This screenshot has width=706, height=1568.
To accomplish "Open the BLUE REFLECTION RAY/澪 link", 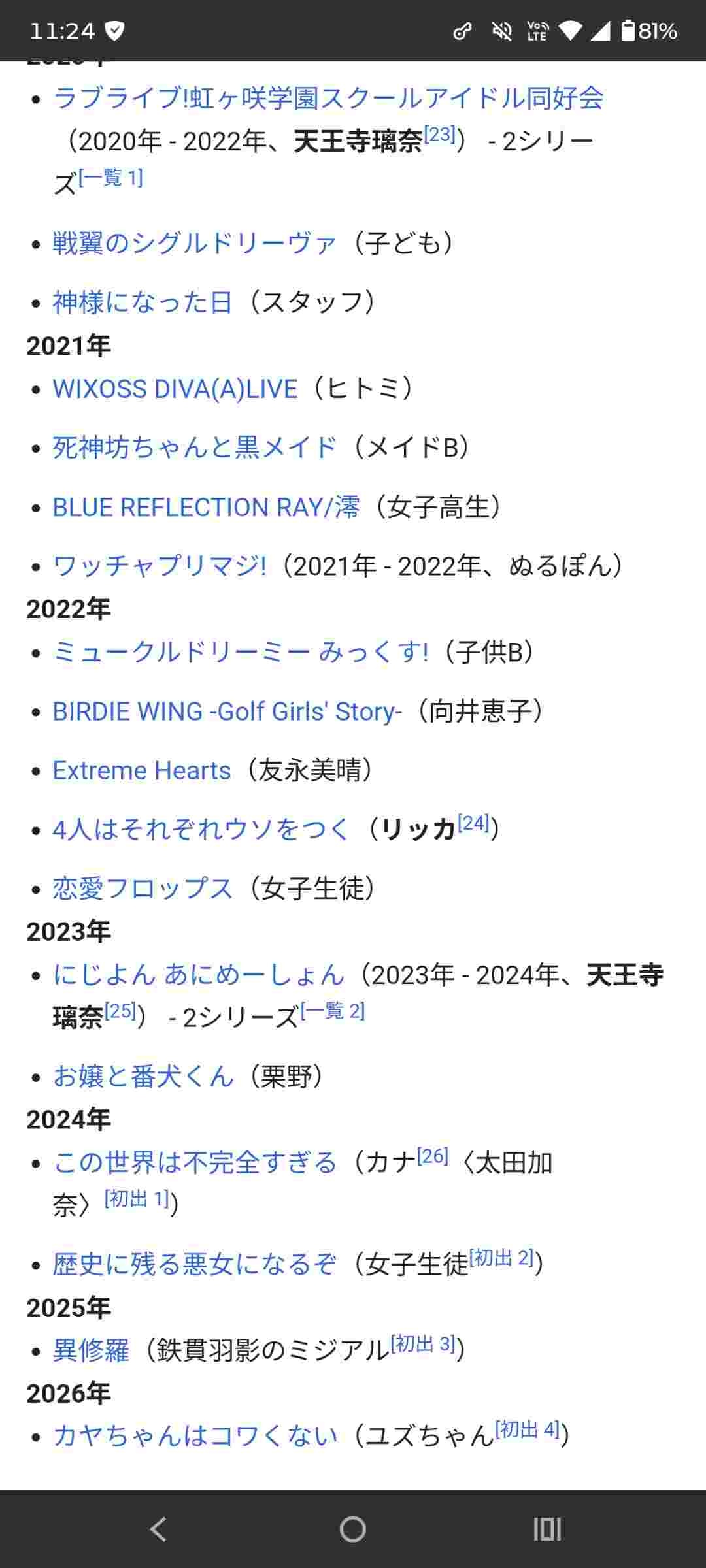I will click(205, 508).
